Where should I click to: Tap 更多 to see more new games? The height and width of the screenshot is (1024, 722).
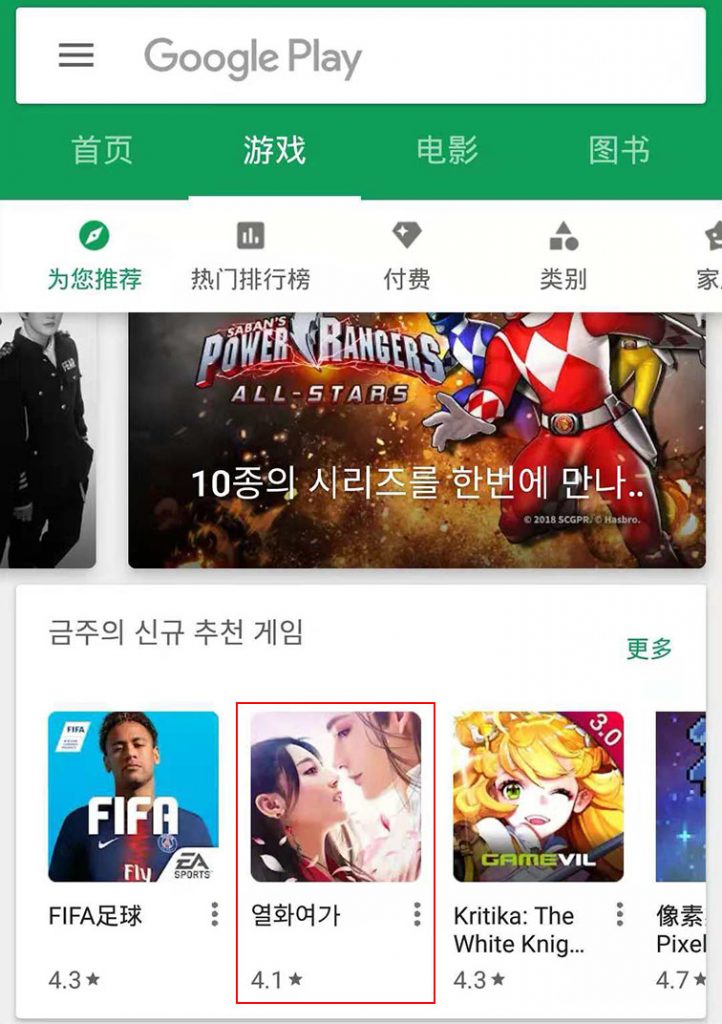(649, 648)
